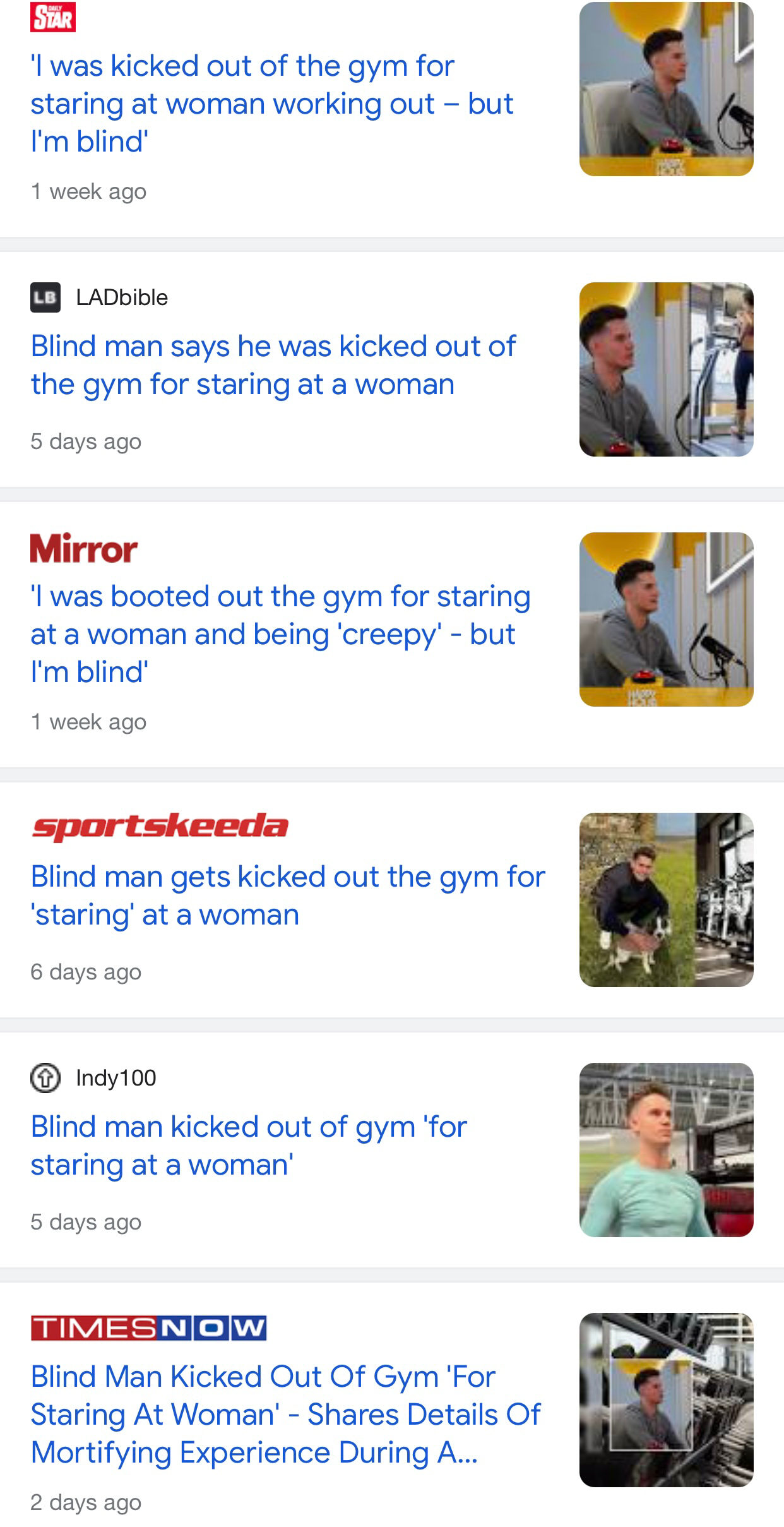Read the Times Now mortifying experience story

285,1415
